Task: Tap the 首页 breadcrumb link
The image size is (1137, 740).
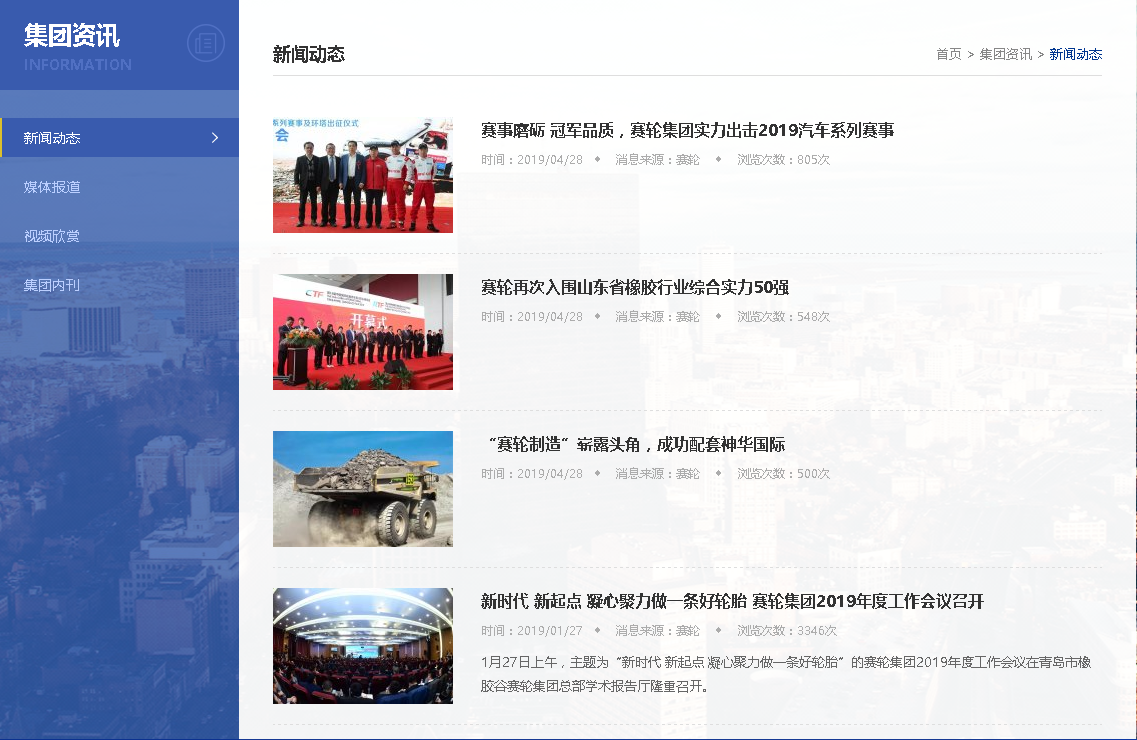Action: pyautogui.click(x=948, y=54)
